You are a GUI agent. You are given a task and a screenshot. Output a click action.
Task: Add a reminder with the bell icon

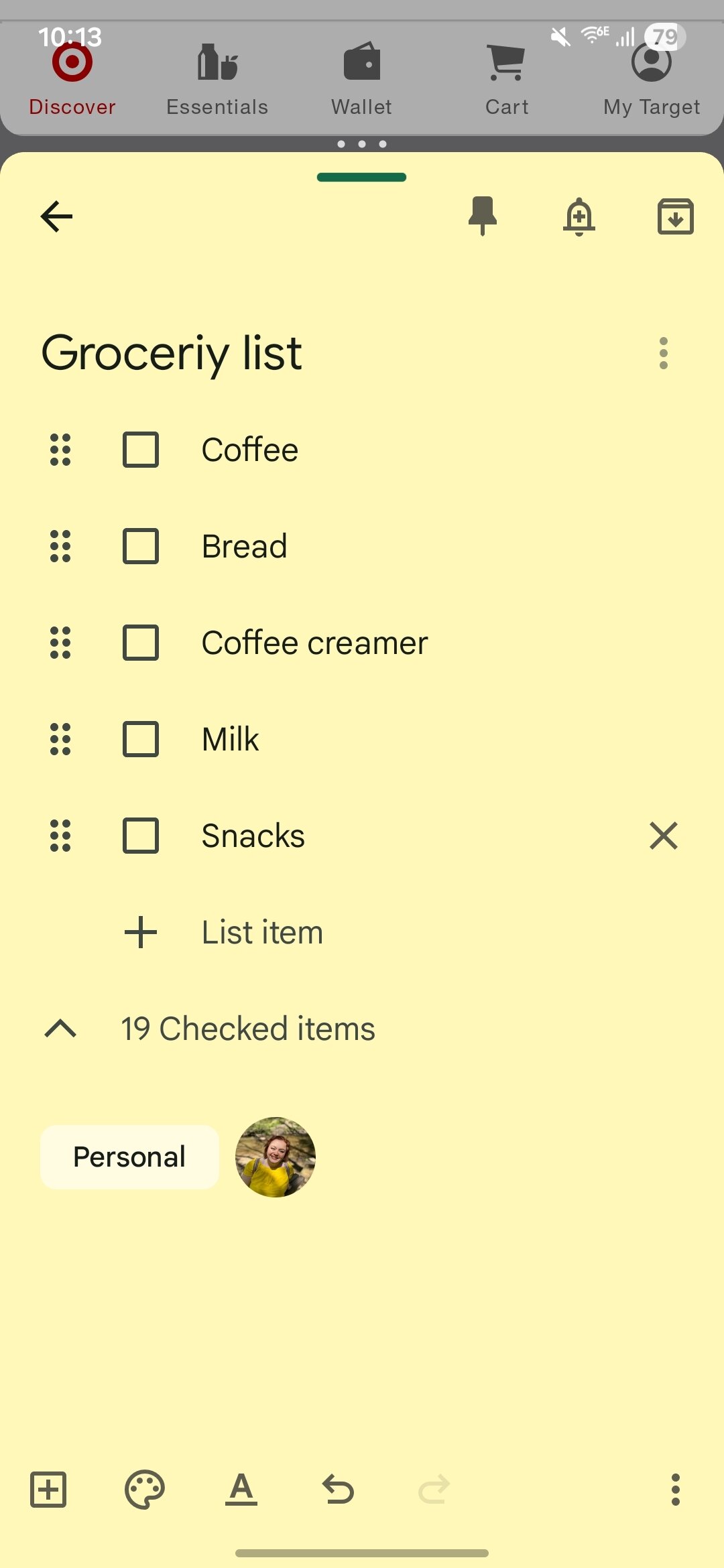579,216
